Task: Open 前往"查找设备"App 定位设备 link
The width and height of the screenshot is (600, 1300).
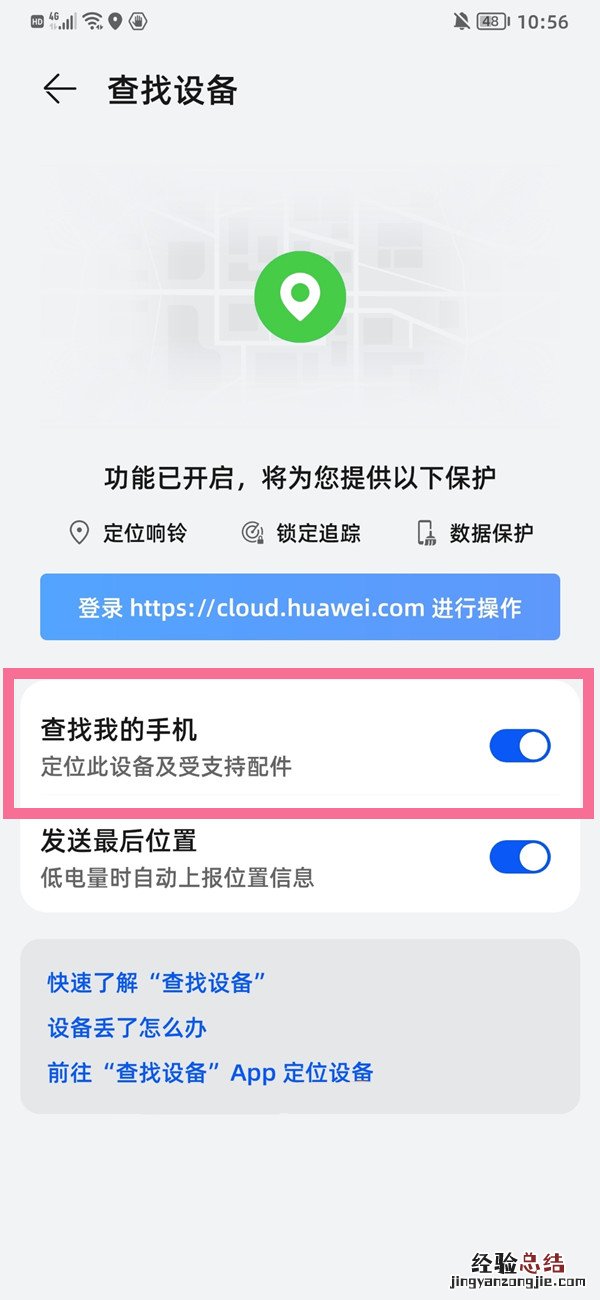Action: 210,1073
